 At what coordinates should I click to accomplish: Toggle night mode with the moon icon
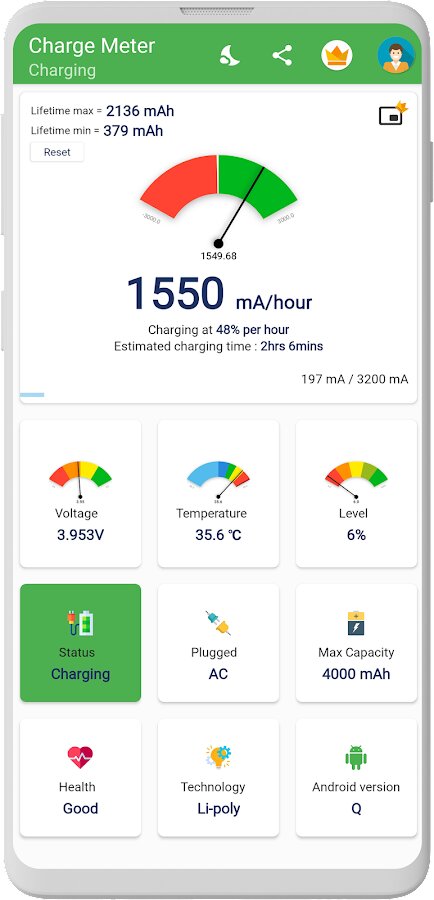tap(230, 56)
